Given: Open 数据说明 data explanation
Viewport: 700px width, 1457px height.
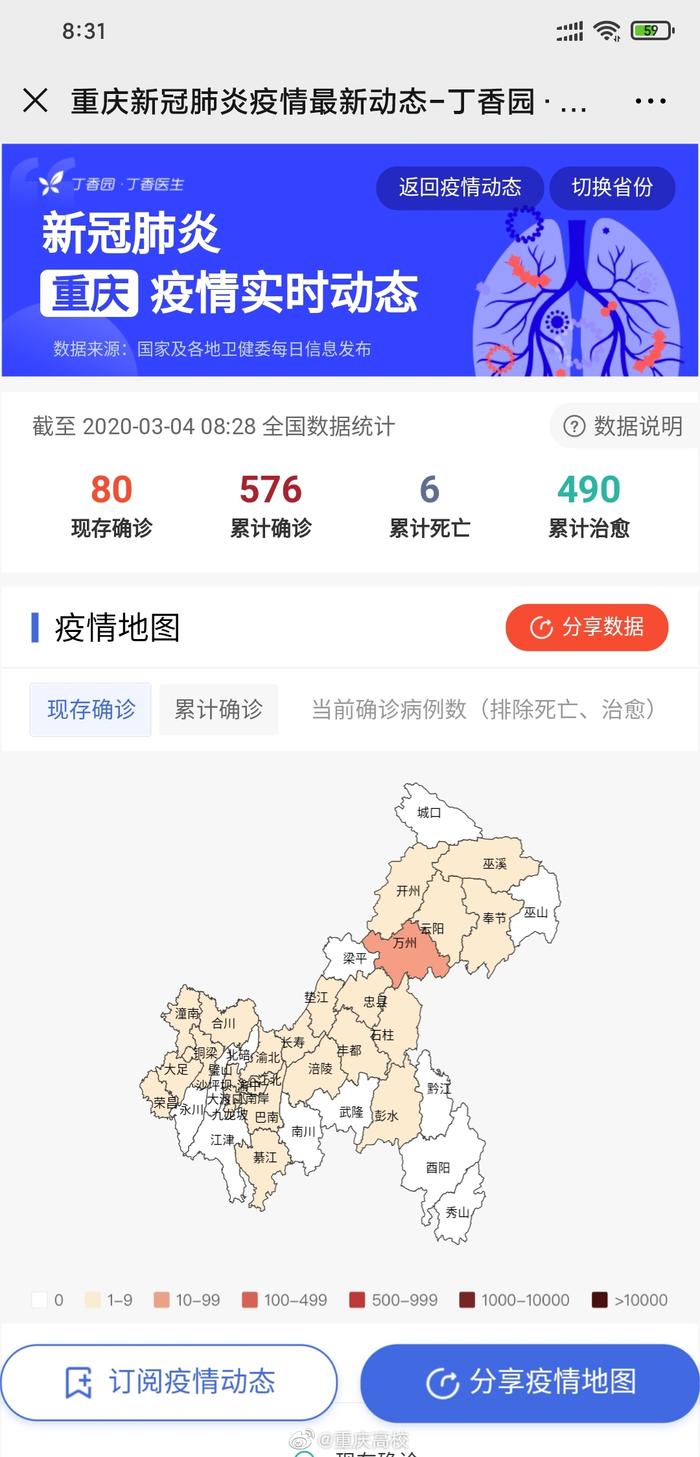Looking at the screenshot, I should point(624,427).
